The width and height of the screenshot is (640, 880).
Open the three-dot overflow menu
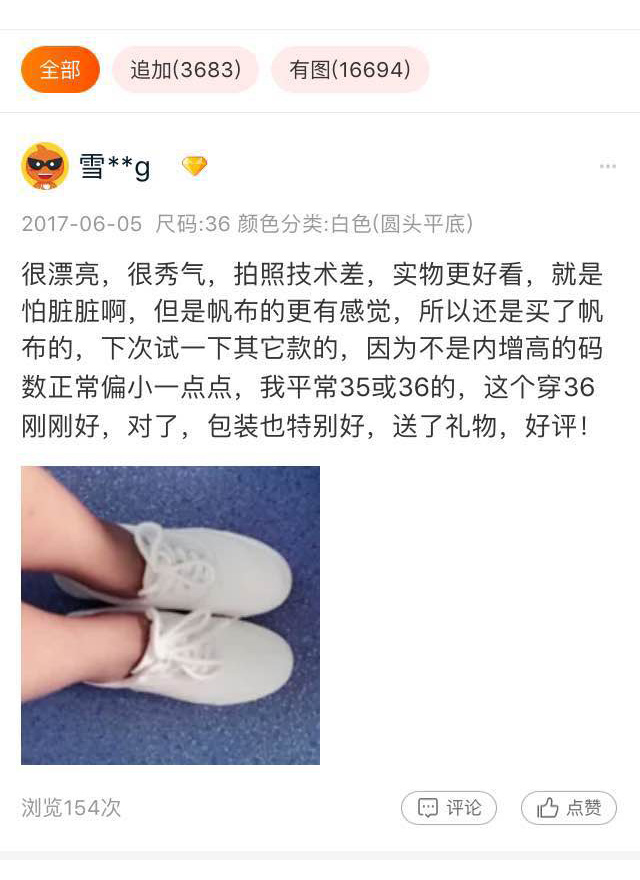coord(607,166)
